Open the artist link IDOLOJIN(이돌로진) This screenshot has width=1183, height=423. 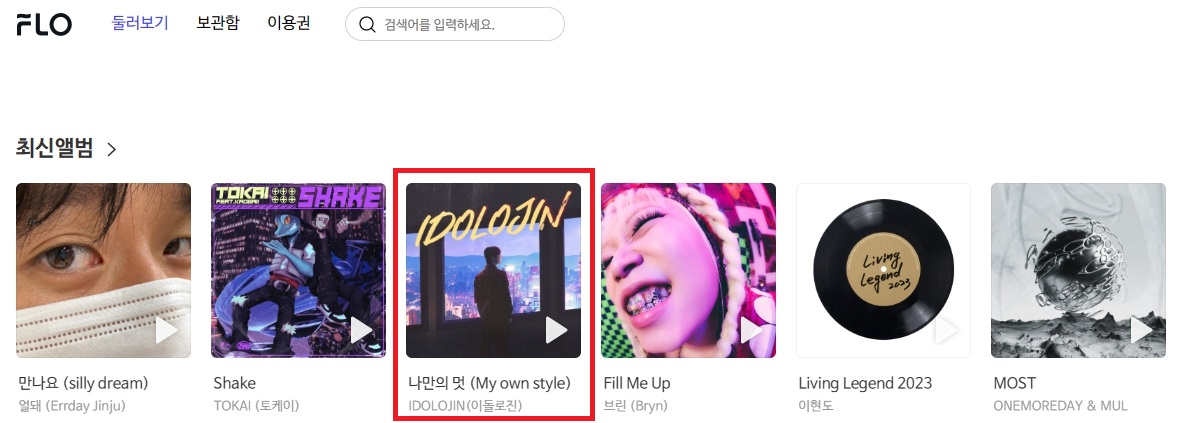pyautogui.click(x=465, y=406)
